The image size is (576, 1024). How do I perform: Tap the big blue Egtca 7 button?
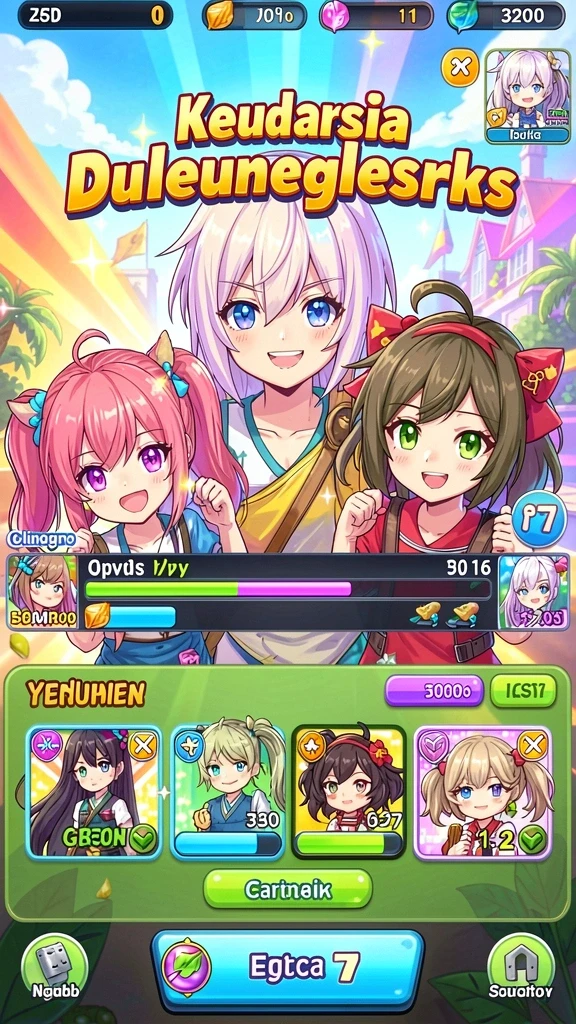click(x=287, y=968)
